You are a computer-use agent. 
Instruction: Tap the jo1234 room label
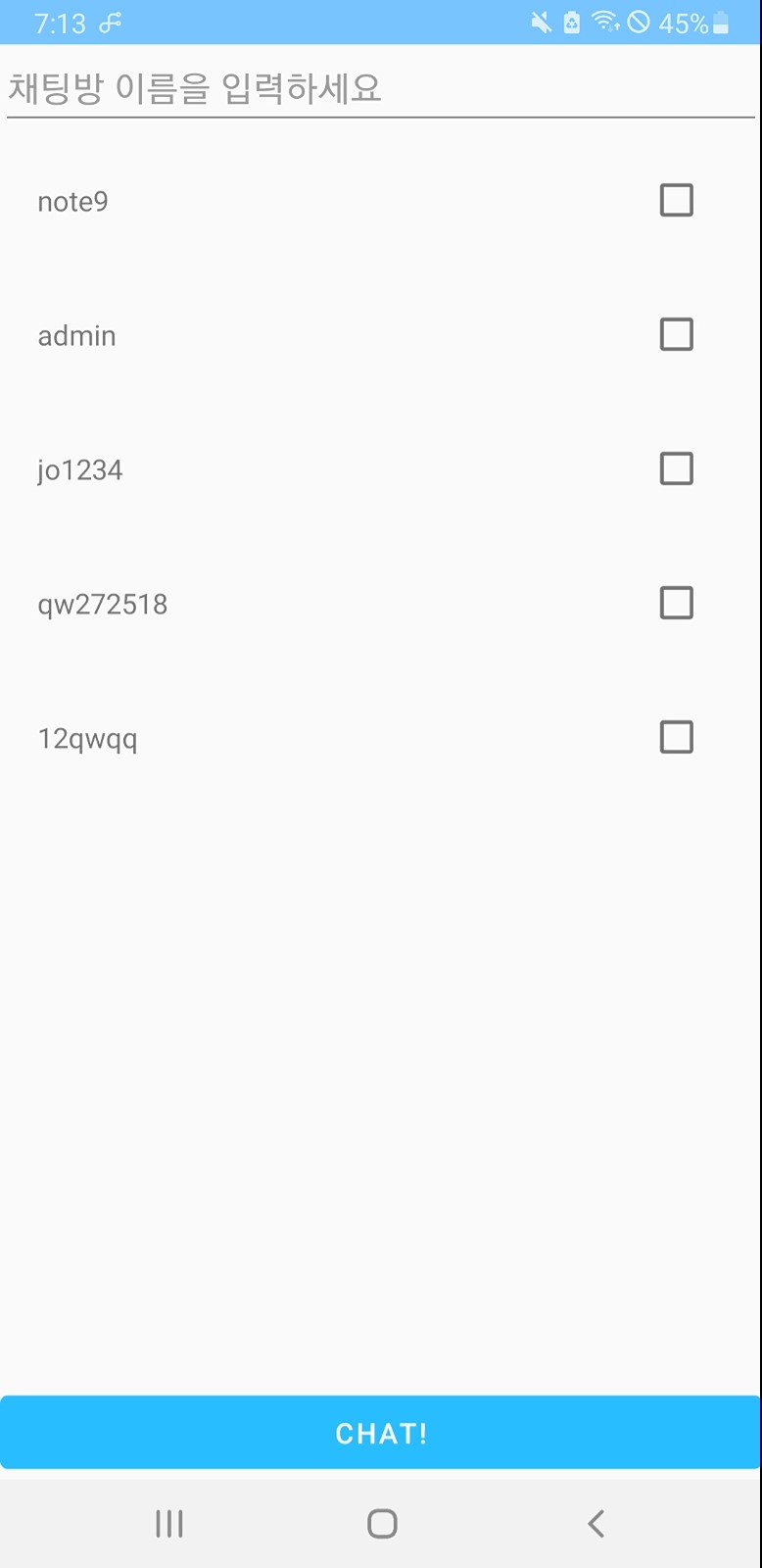[80, 469]
